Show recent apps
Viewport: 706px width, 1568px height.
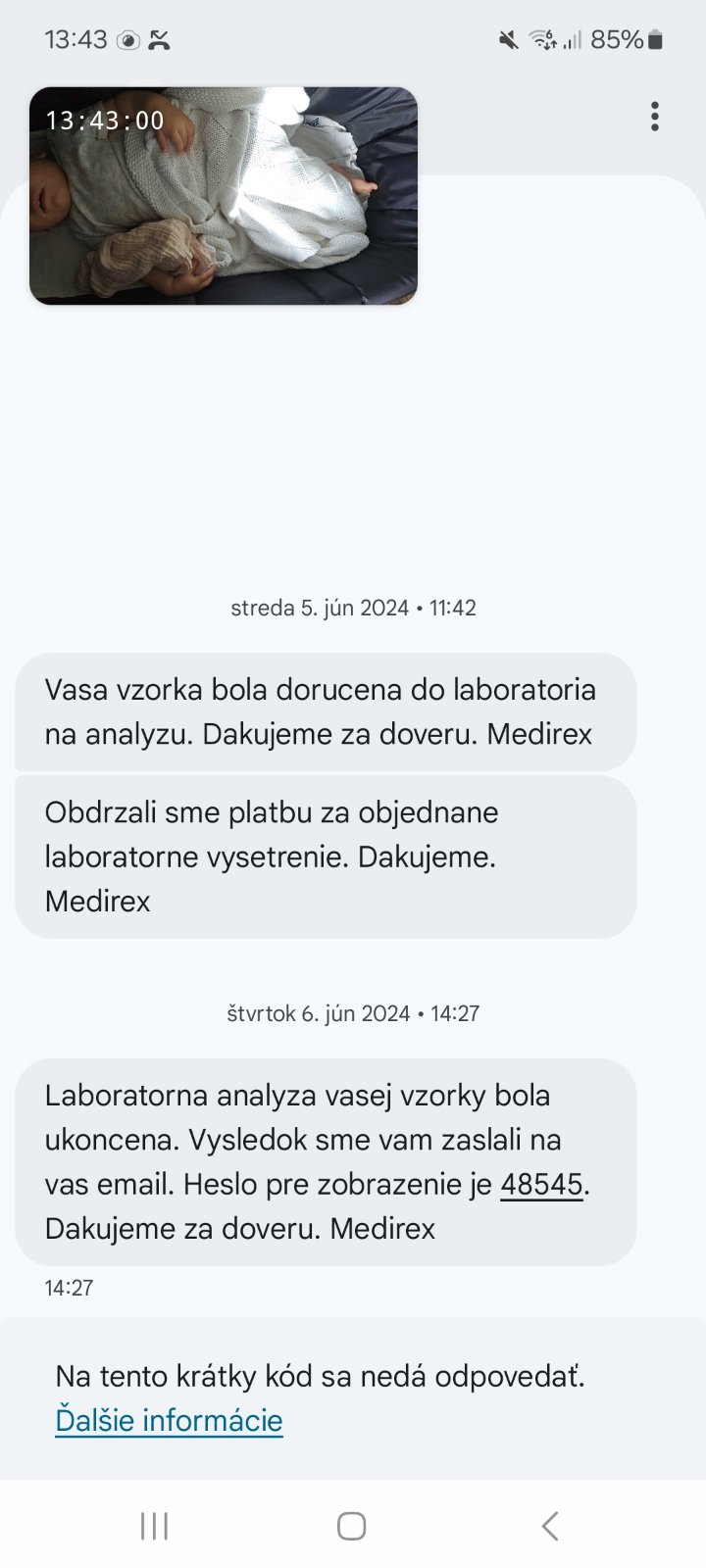pyautogui.click(x=154, y=1526)
